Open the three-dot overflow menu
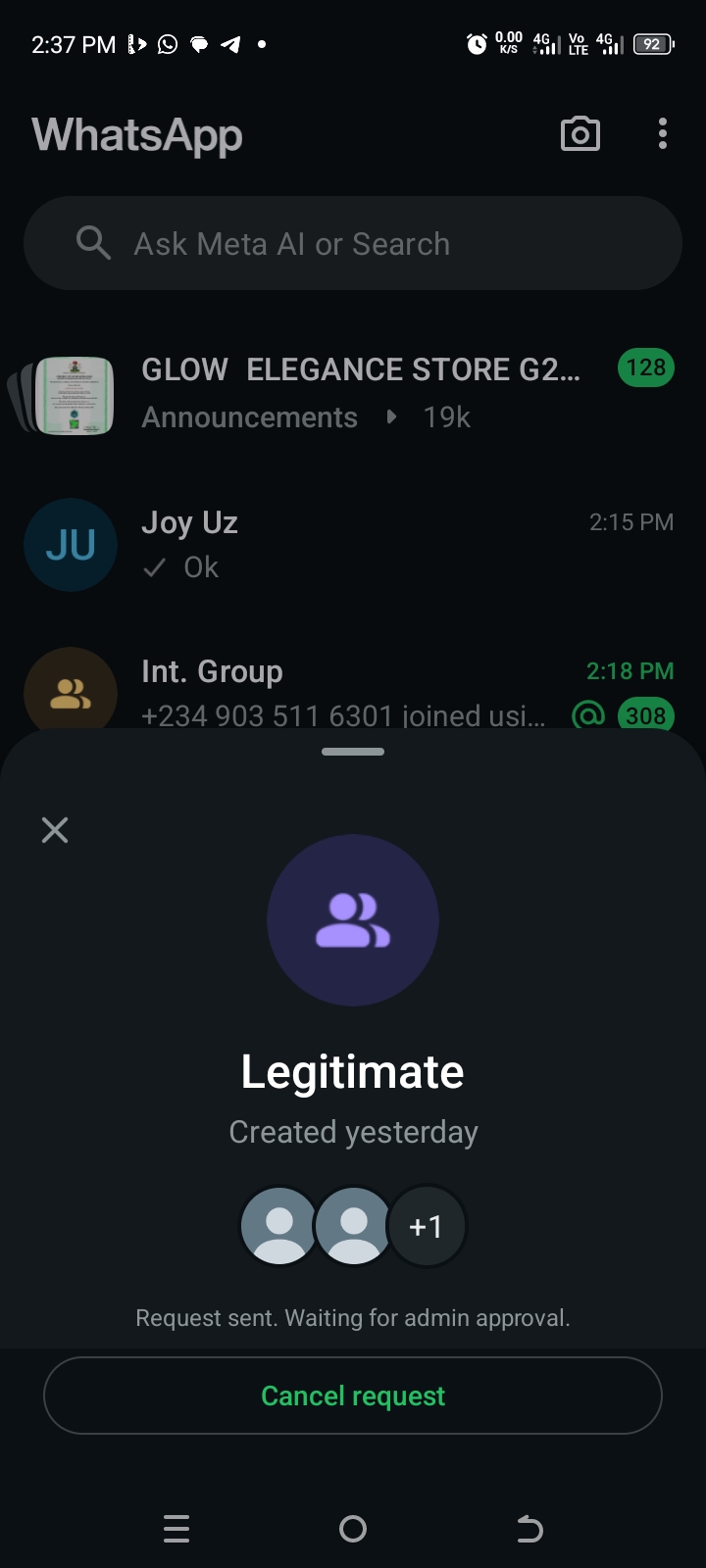The width and height of the screenshot is (706, 1568). click(x=663, y=134)
